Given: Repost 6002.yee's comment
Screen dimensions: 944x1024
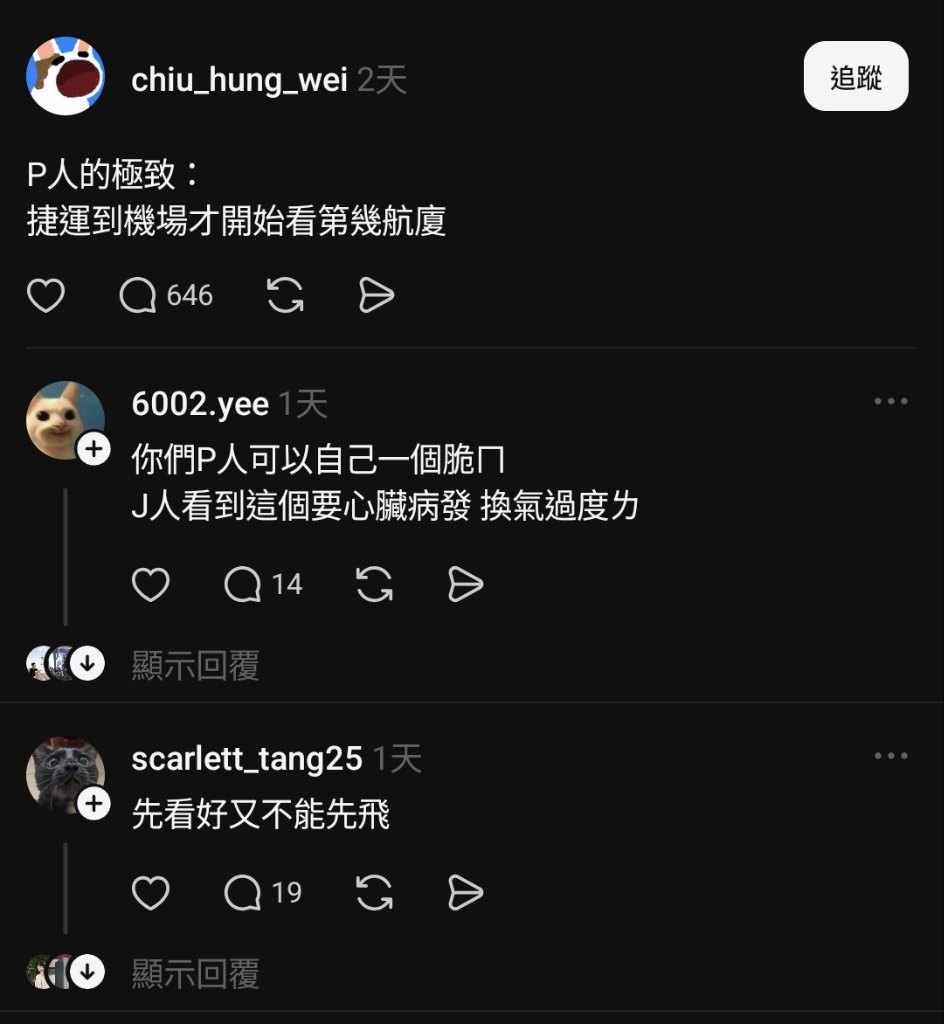Looking at the screenshot, I should click(374, 585).
